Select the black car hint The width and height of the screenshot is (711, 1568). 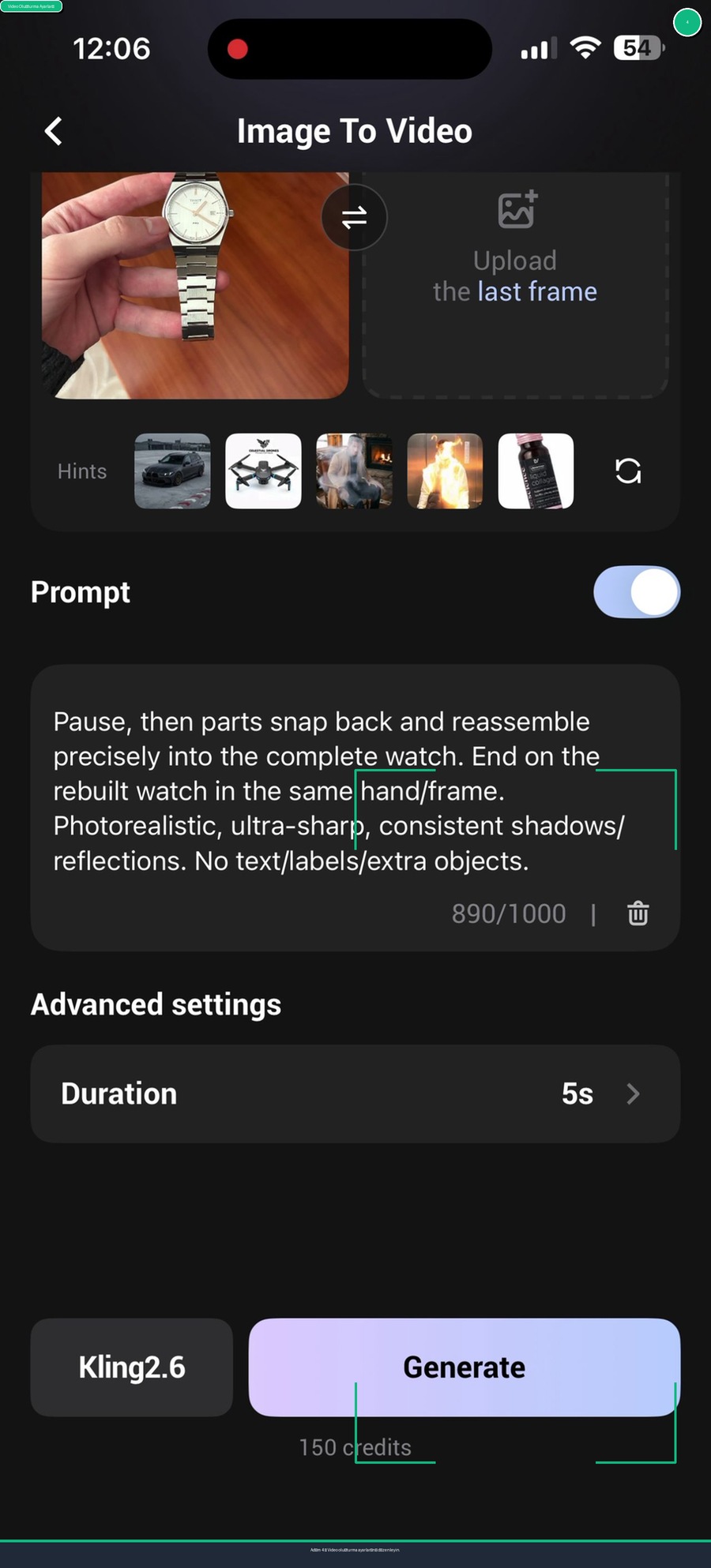[x=172, y=471]
